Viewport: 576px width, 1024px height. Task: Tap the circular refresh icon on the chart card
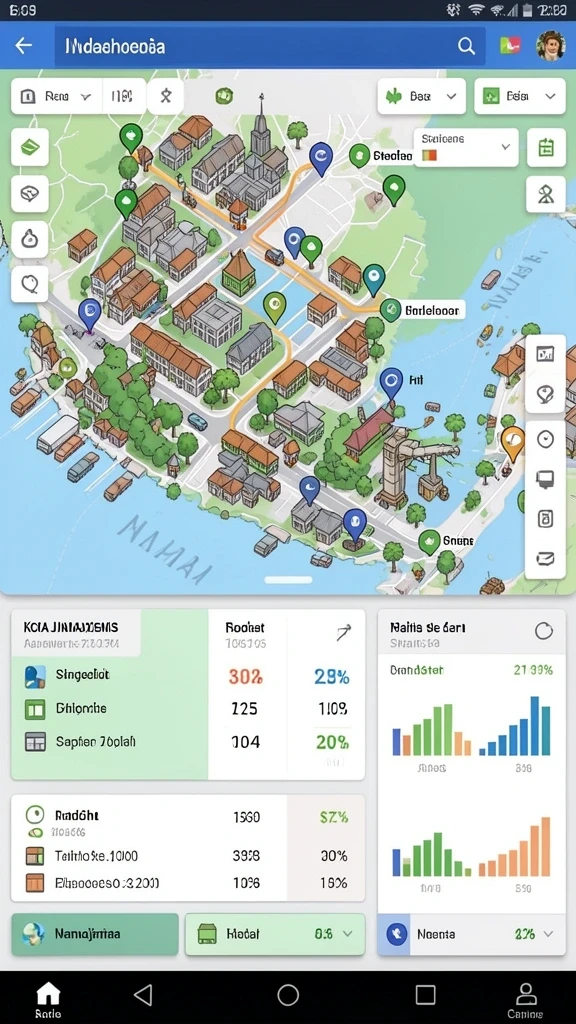[543, 631]
